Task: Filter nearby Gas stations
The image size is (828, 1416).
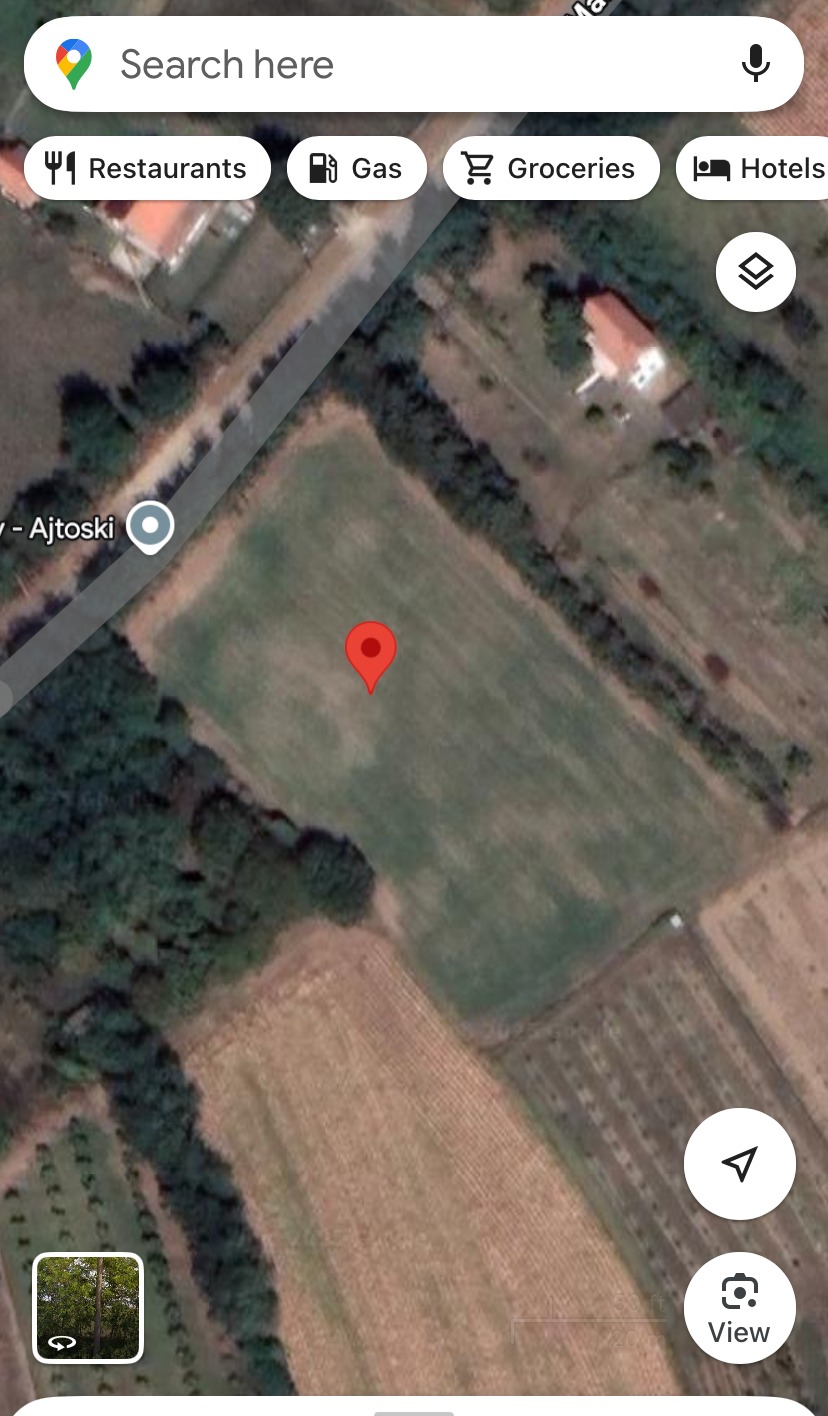Action: pyautogui.click(x=357, y=168)
